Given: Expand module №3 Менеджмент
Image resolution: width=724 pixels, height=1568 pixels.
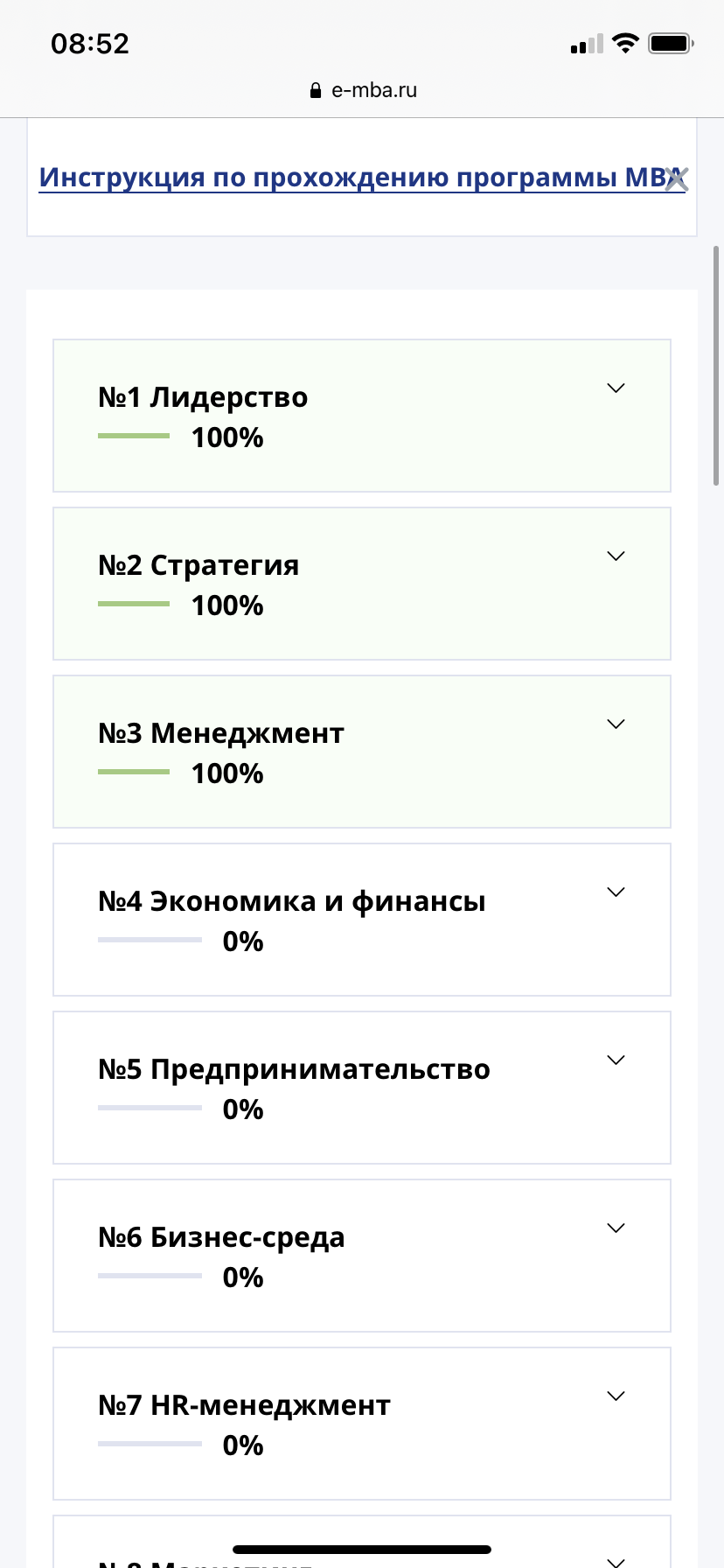Looking at the screenshot, I should 616,724.
